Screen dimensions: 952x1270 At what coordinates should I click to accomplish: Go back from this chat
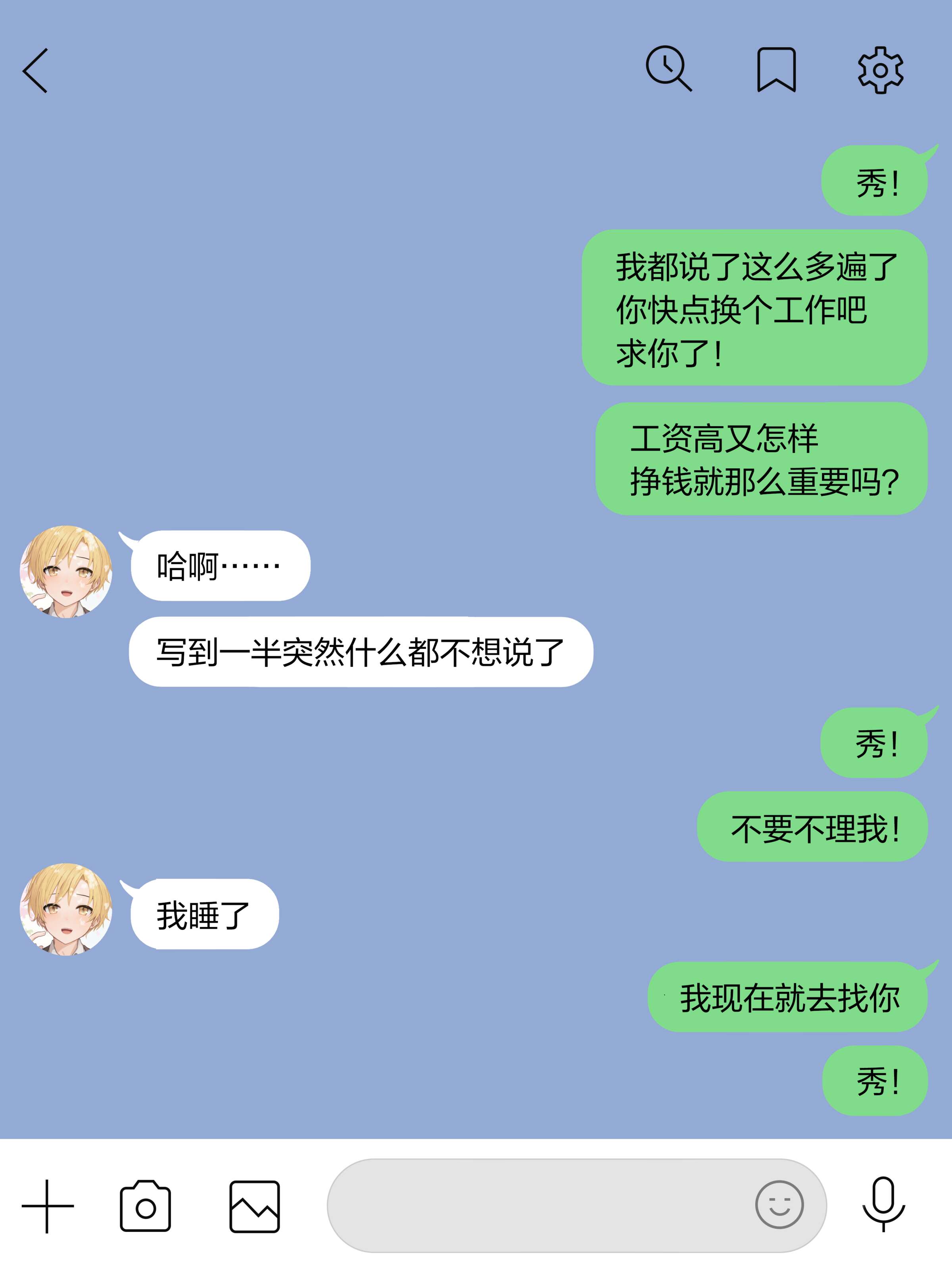click(x=36, y=71)
